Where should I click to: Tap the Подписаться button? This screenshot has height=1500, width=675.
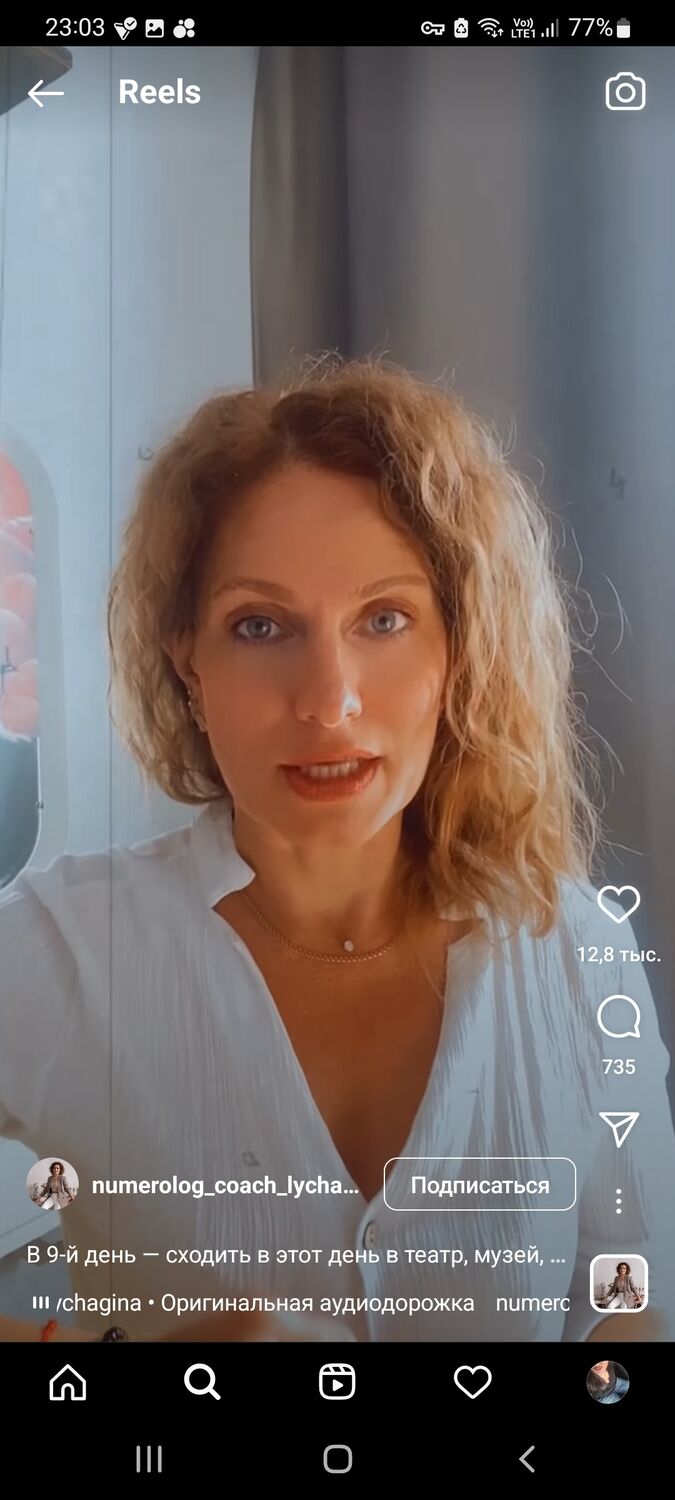[479, 1185]
